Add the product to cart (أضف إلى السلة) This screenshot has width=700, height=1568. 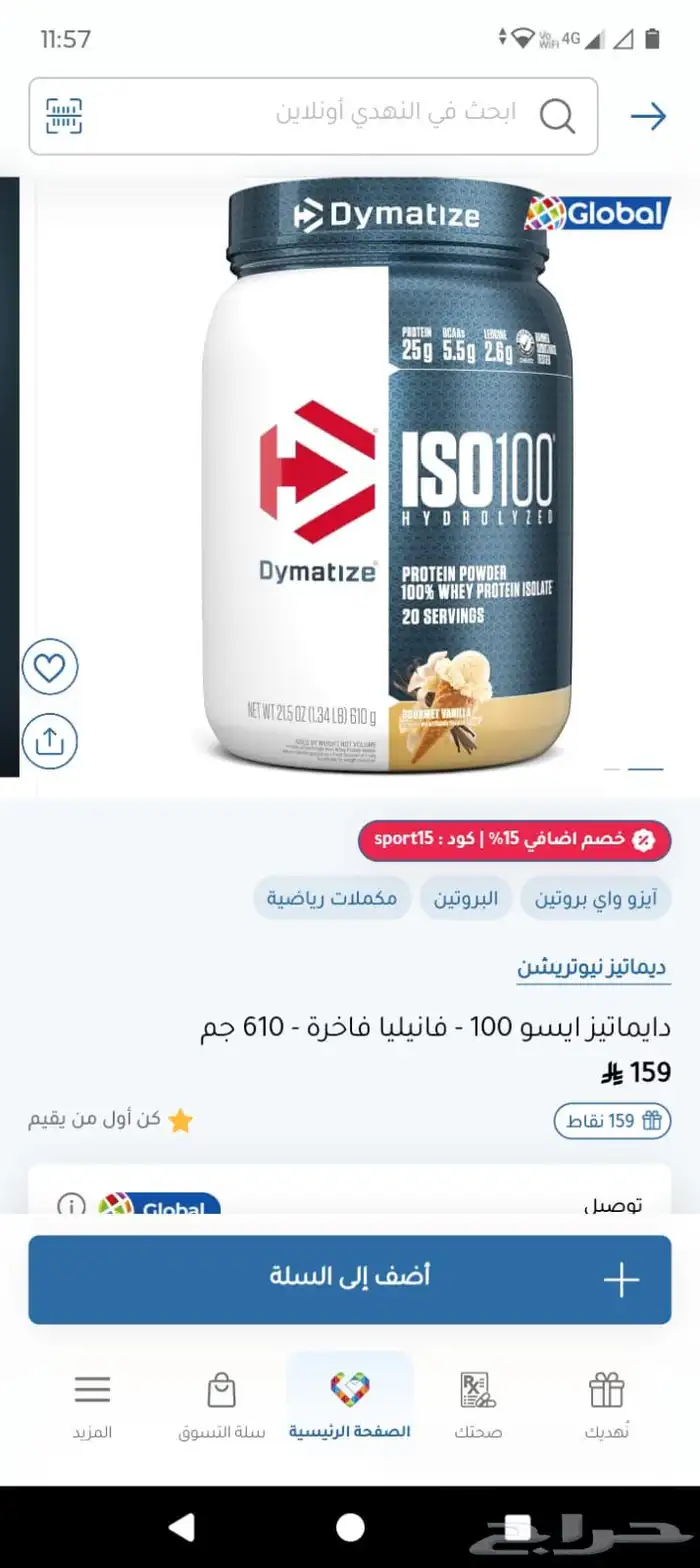tap(349, 1279)
